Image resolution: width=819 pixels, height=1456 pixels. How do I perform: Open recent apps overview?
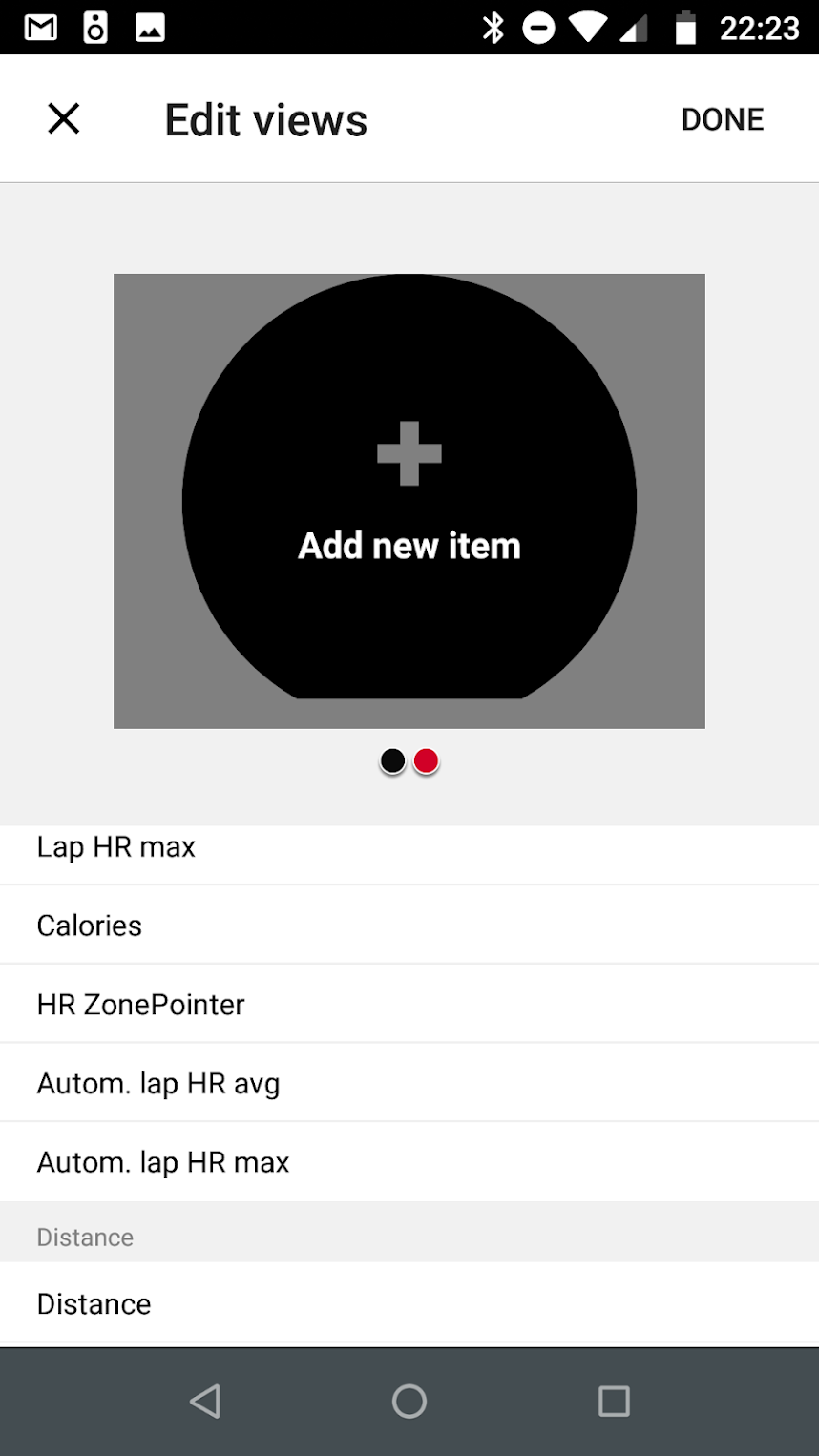(613, 1401)
